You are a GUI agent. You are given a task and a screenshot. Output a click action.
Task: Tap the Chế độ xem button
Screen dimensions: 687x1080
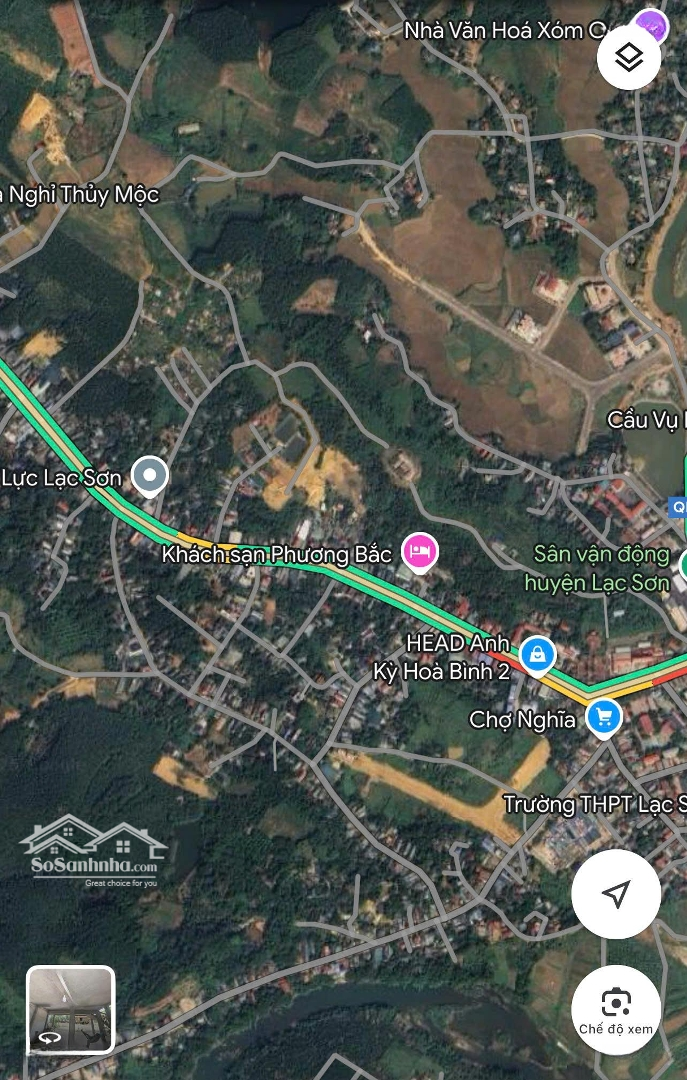click(x=616, y=1009)
